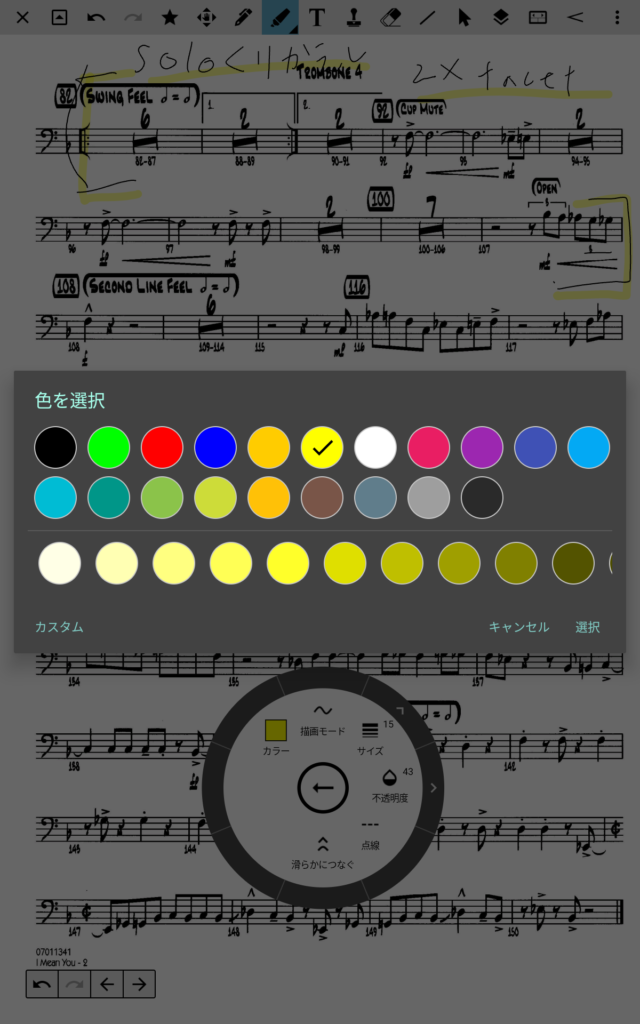The width and height of the screenshot is (640, 1024).
Task: Select the text tool T icon
Action: click(x=317, y=17)
